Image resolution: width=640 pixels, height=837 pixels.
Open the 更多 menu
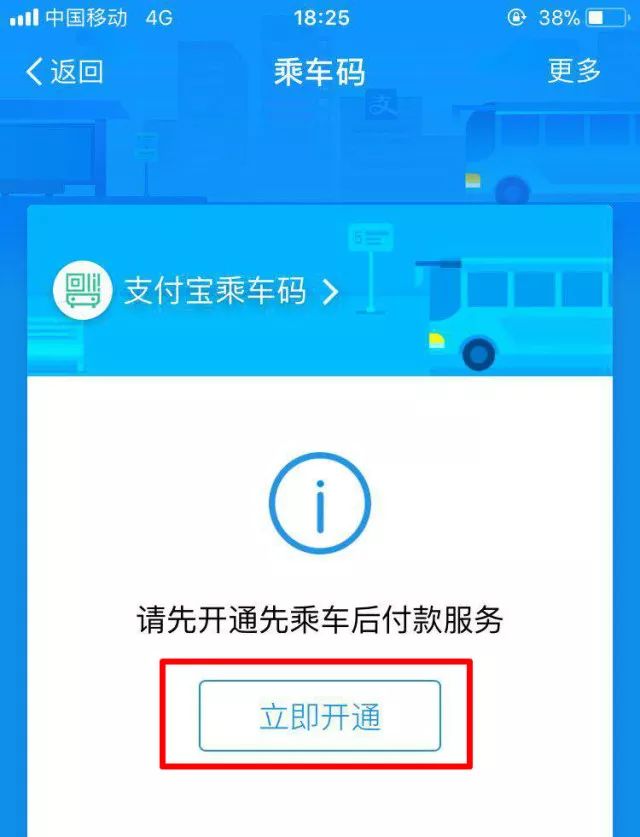tap(574, 72)
